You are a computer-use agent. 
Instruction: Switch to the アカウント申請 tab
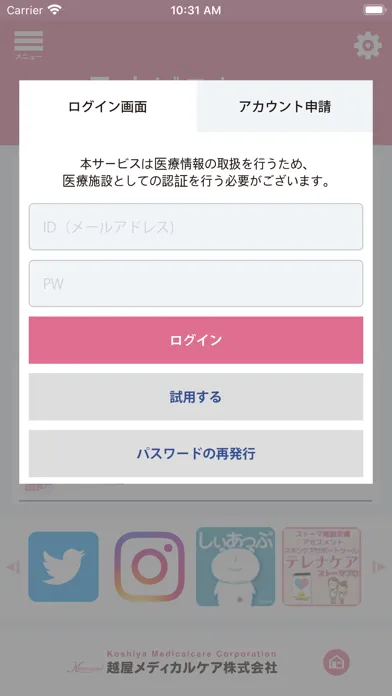(285, 107)
